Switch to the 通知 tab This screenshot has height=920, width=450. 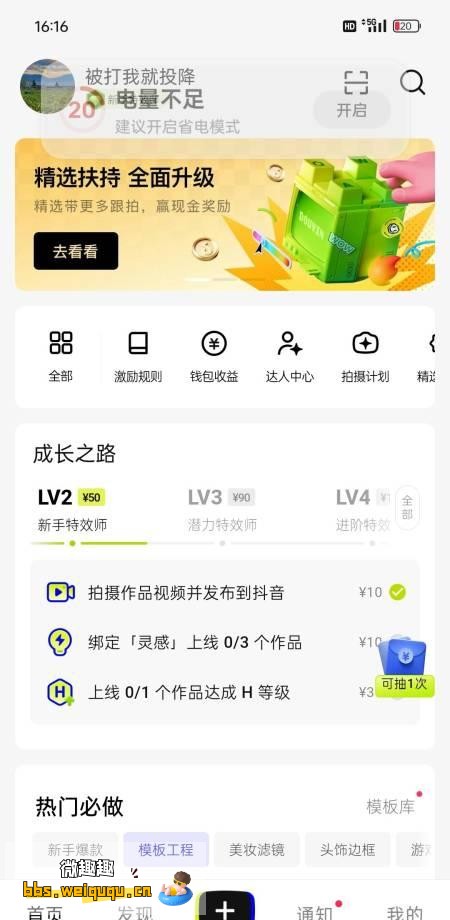(315, 913)
